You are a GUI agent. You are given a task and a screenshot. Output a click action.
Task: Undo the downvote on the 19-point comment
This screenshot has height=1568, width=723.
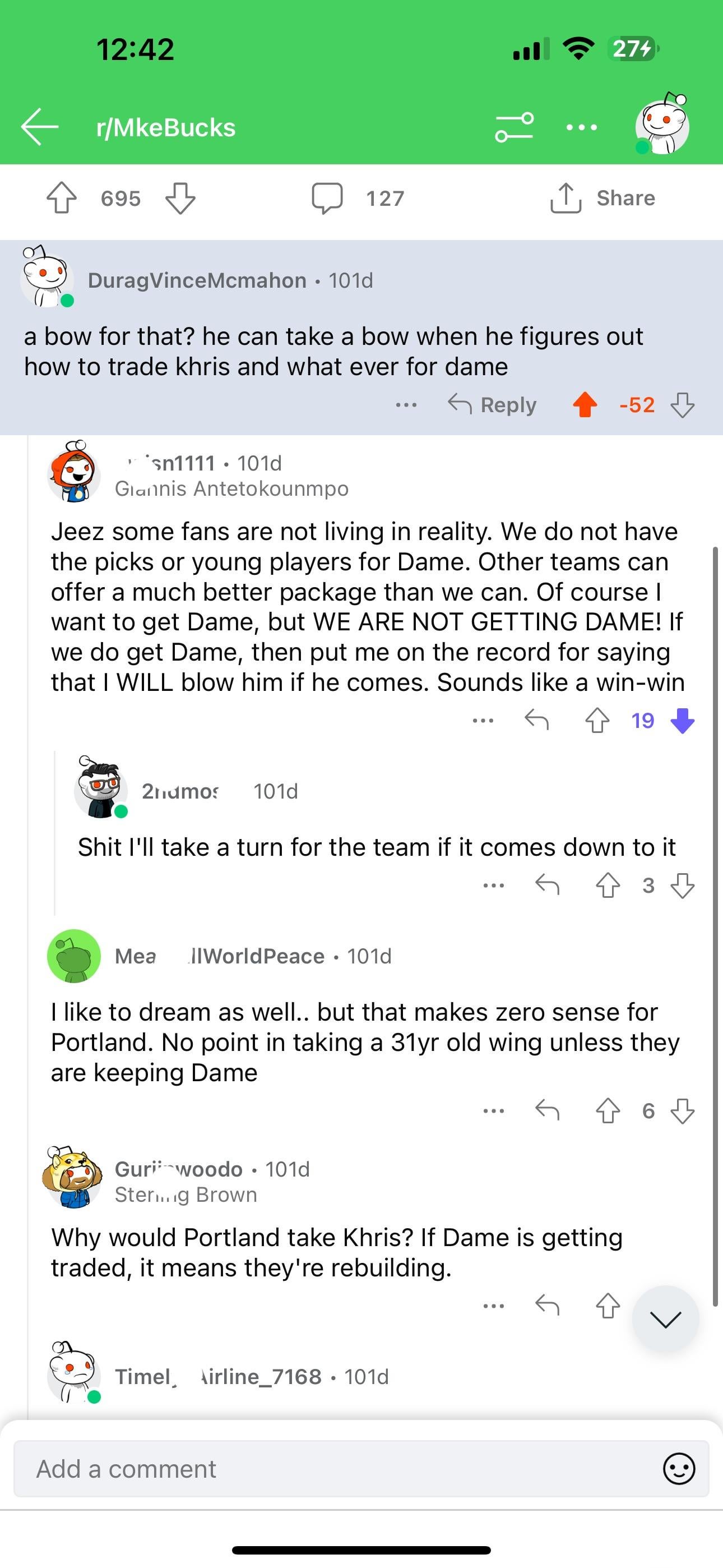coord(682,721)
